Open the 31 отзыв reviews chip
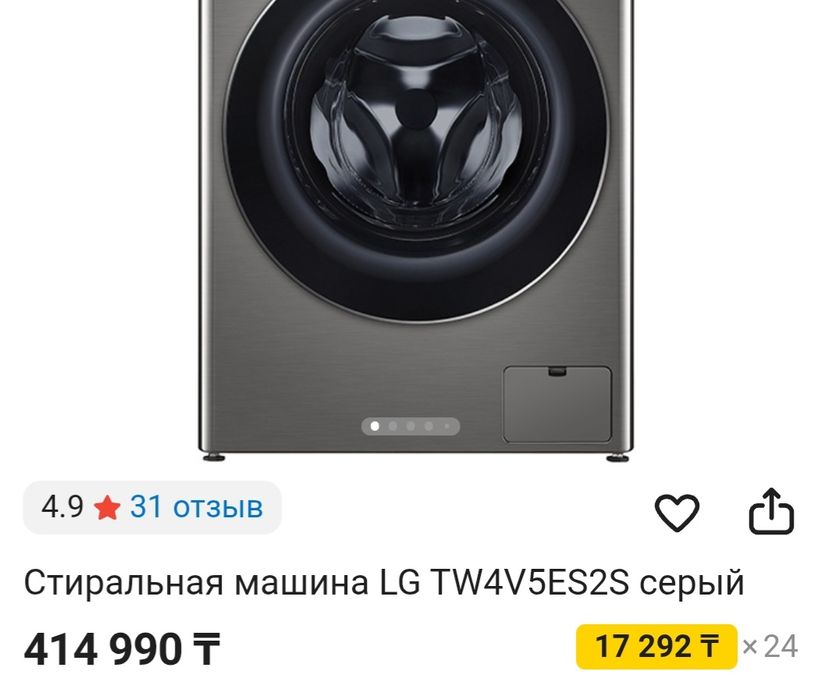 pos(153,508)
